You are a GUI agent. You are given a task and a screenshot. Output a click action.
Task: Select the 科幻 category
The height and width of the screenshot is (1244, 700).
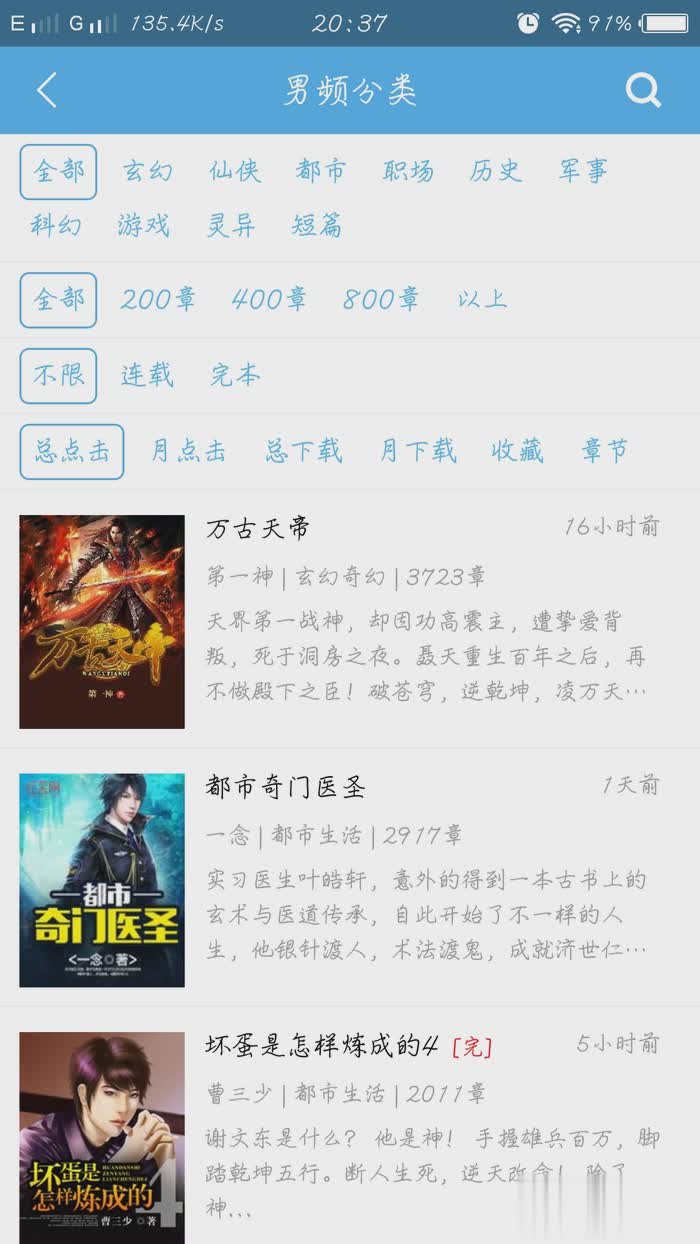(56, 225)
